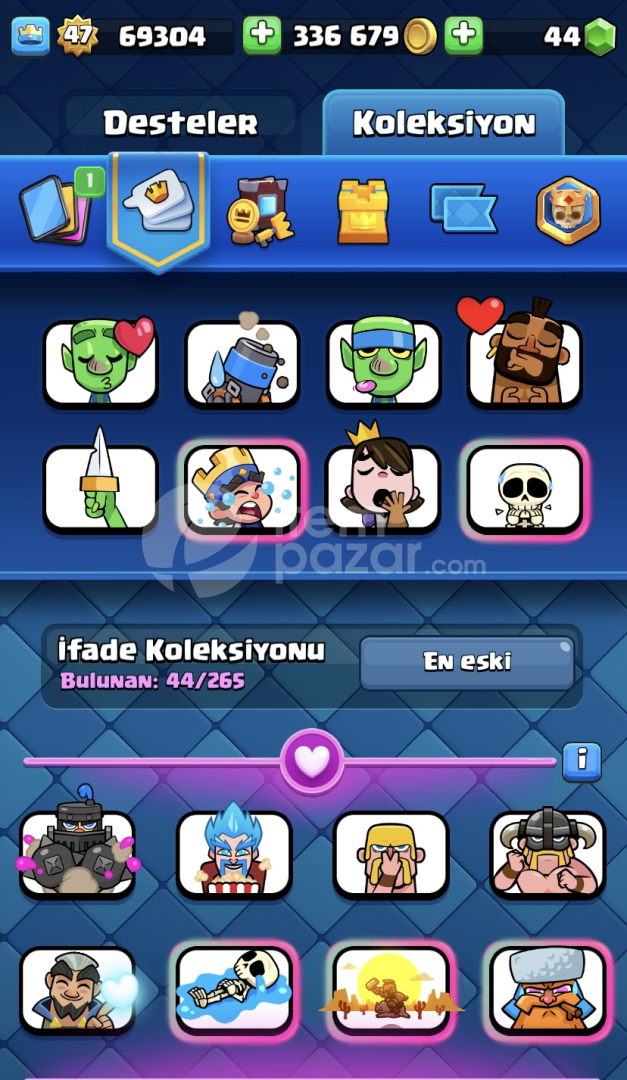Open the ice wizard popcorn emote

click(234, 853)
